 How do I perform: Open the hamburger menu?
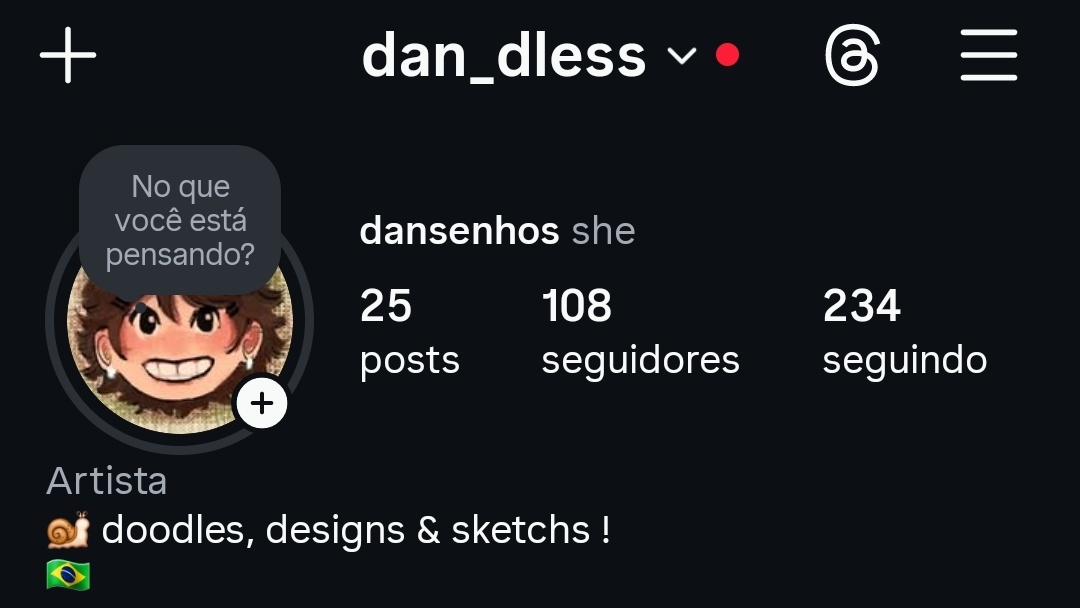click(x=988, y=55)
